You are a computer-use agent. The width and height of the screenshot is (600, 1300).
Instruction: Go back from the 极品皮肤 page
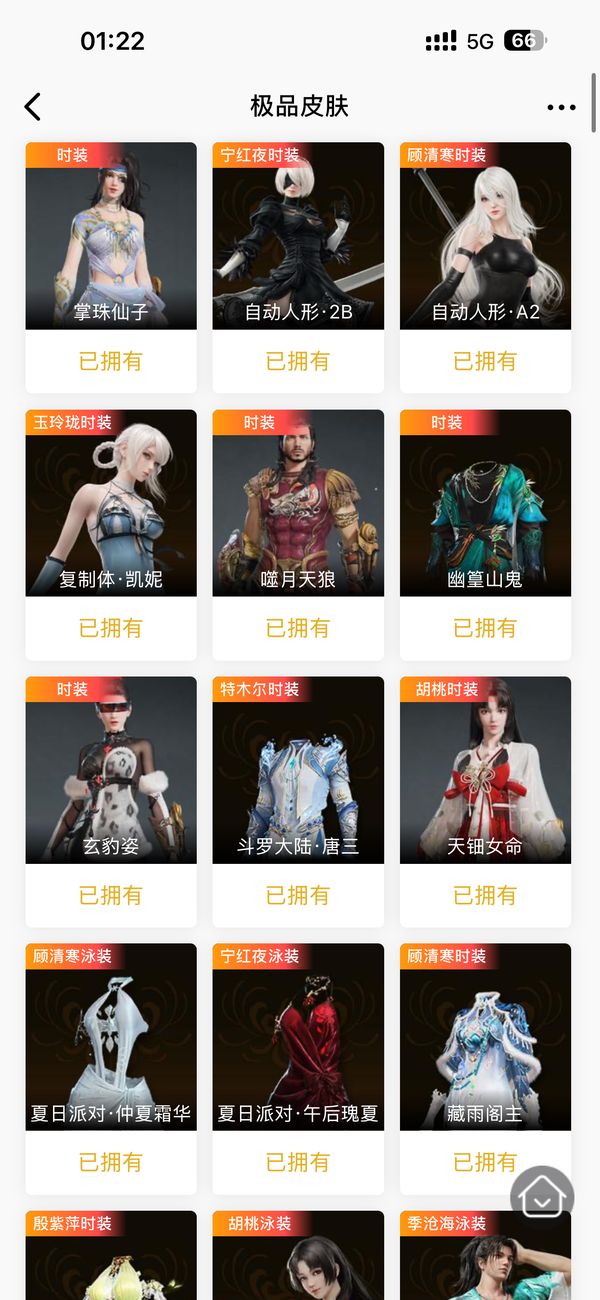tap(33, 107)
